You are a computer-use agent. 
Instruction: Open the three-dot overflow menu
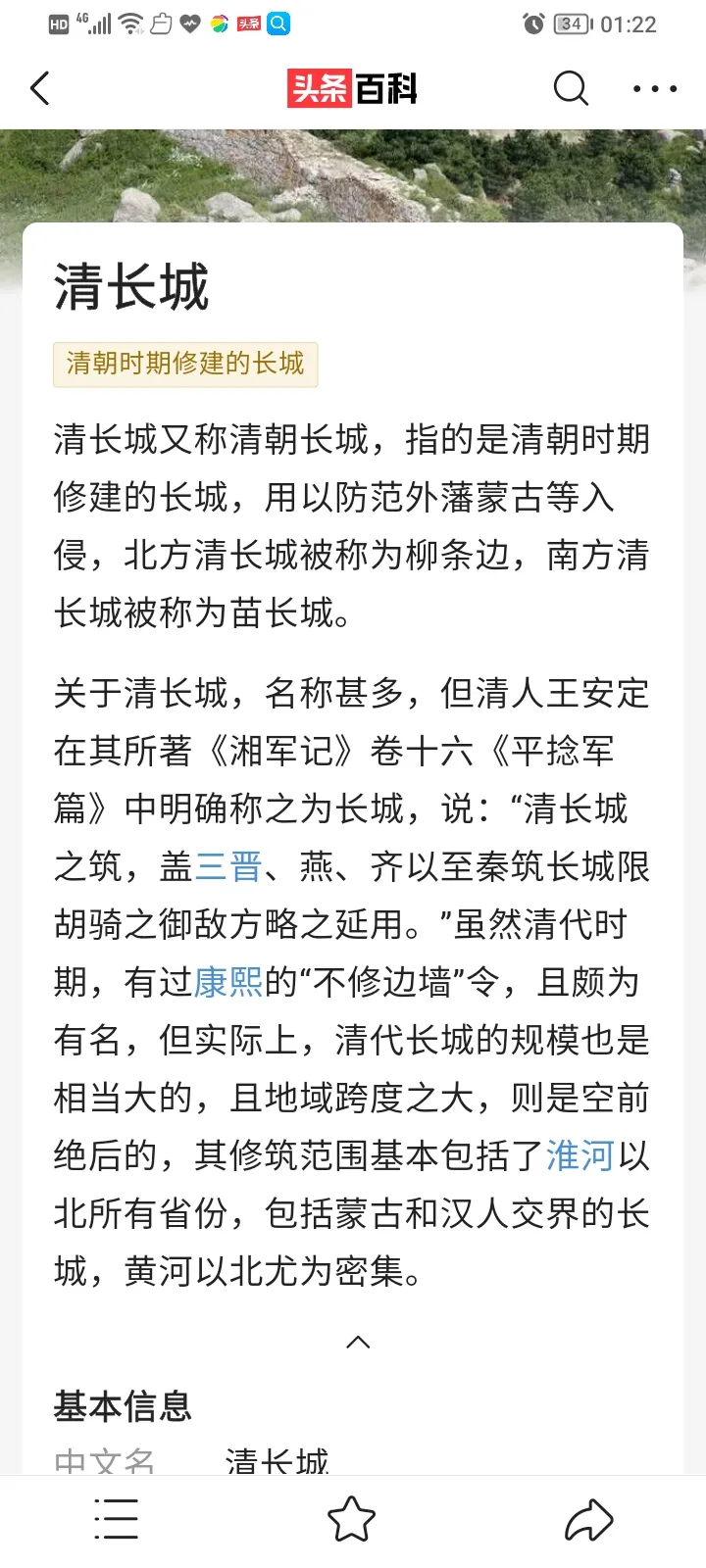coord(655,89)
